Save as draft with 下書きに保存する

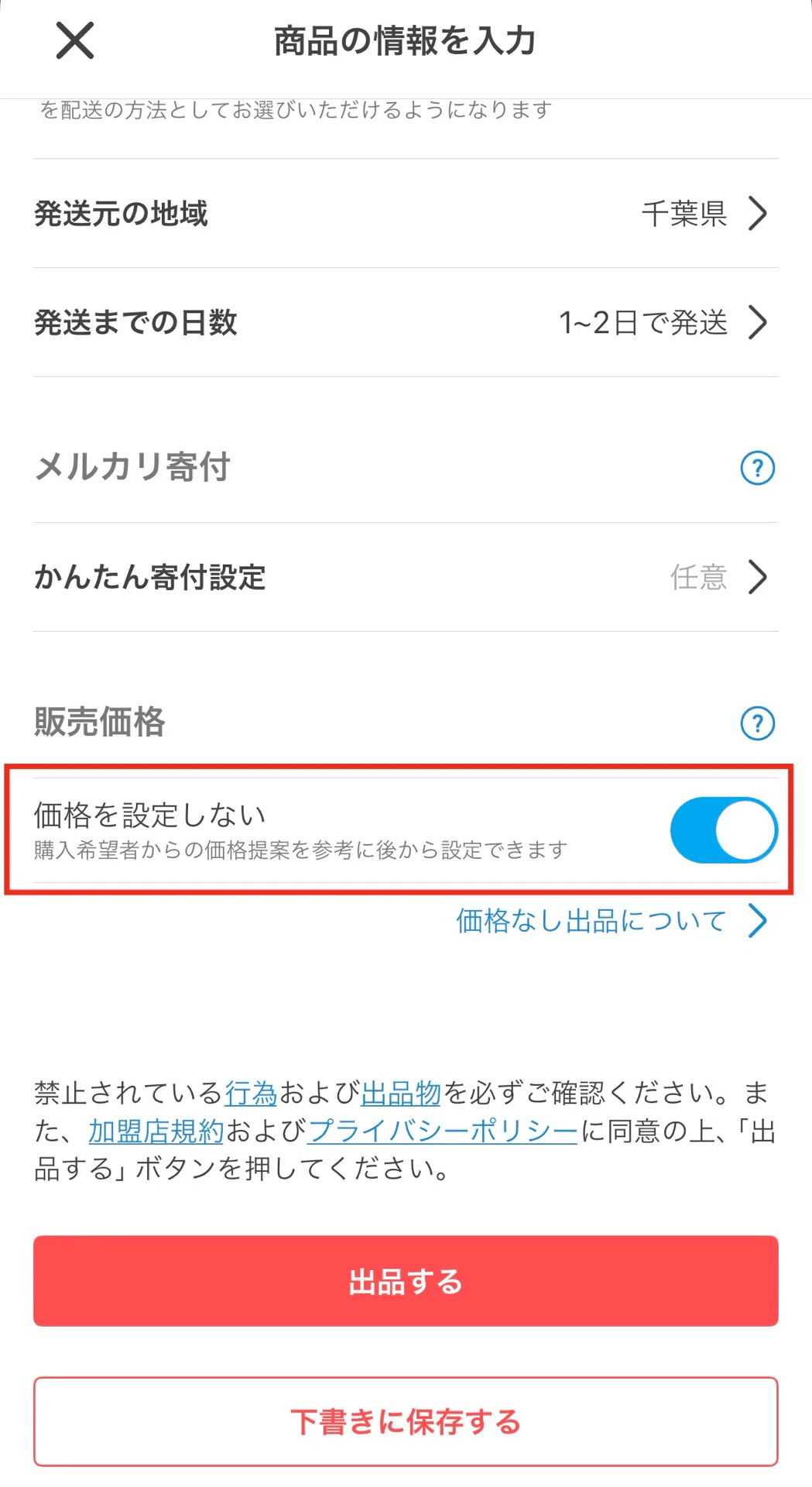[x=406, y=1421]
